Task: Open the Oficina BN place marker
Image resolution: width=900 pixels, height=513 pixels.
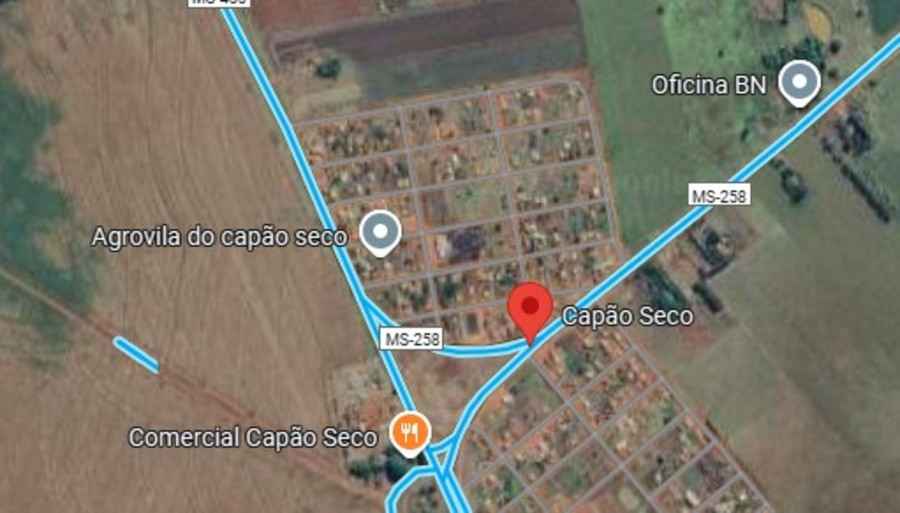Action: point(799,82)
